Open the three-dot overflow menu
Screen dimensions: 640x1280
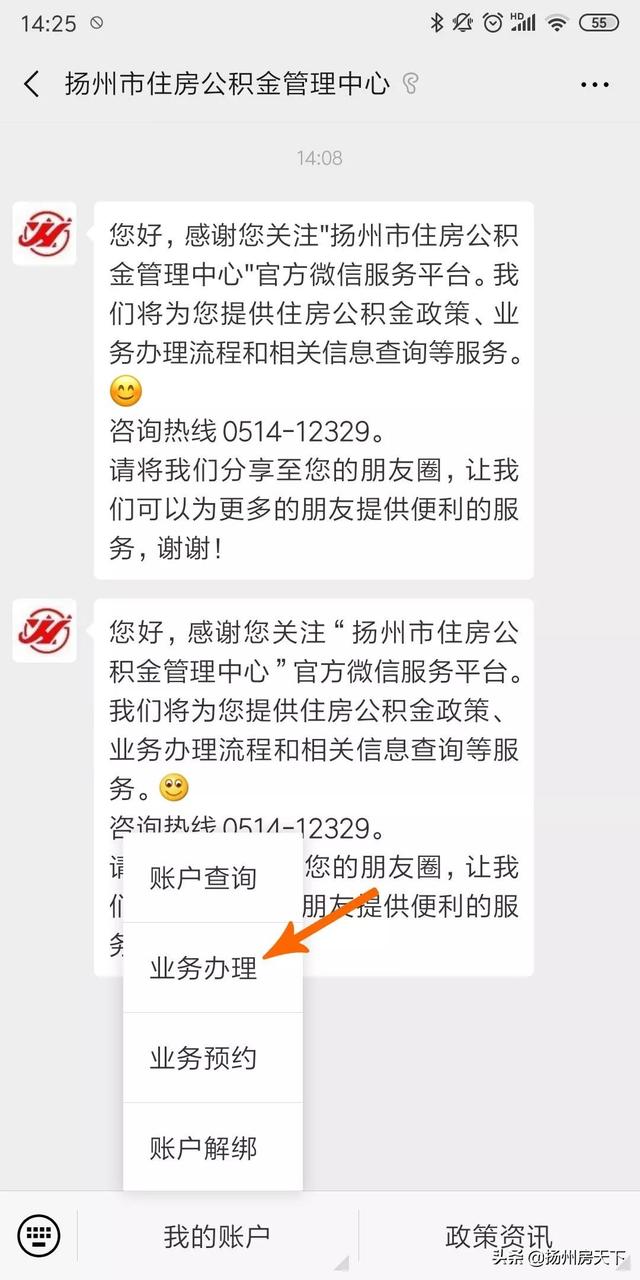[595, 83]
